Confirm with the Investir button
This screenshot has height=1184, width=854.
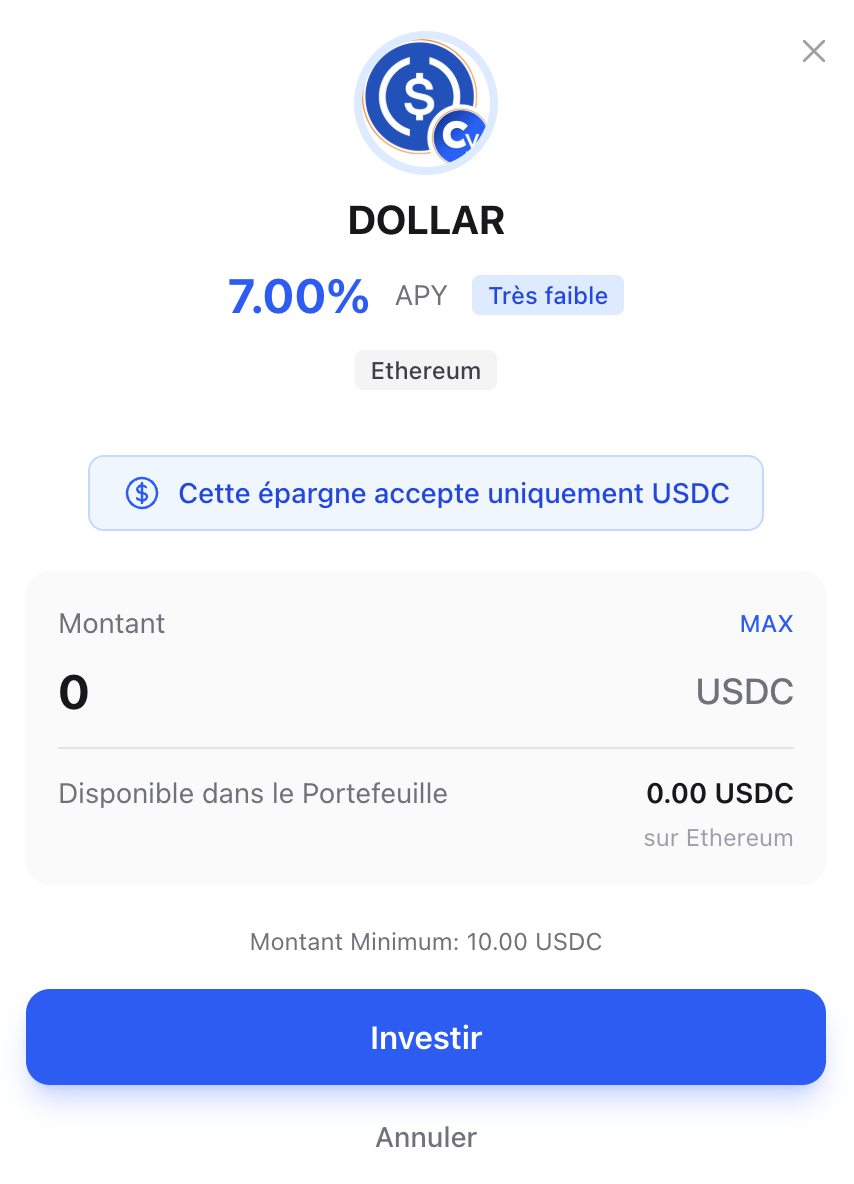pos(426,1037)
